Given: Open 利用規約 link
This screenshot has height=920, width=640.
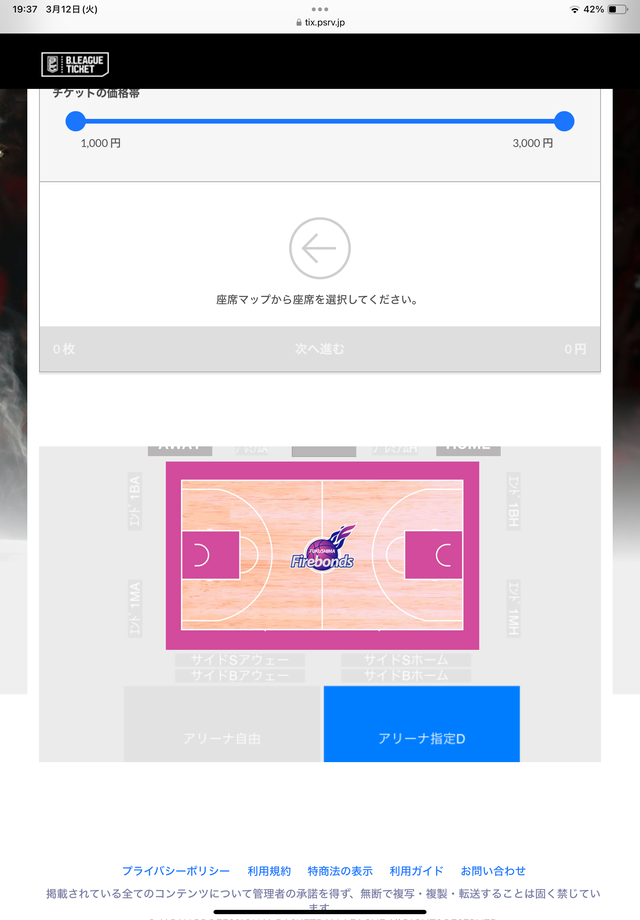Looking at the screenshot, I should tap(269, 871).
